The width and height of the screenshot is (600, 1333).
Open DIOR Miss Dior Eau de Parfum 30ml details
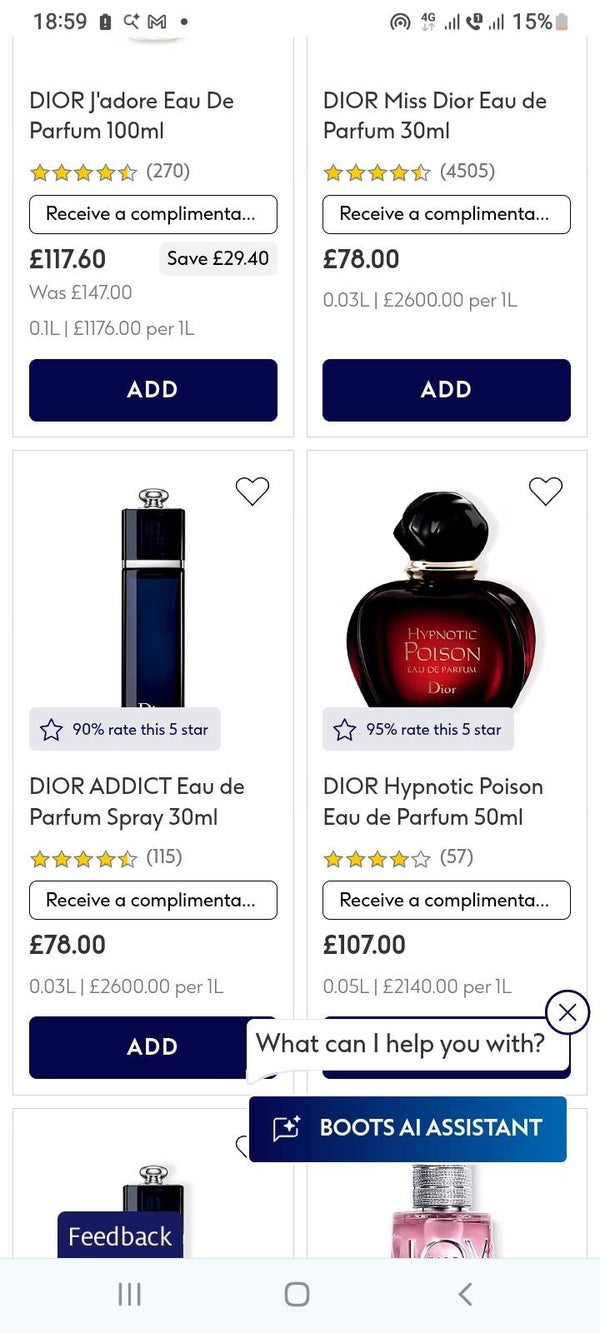click(434, 115)
